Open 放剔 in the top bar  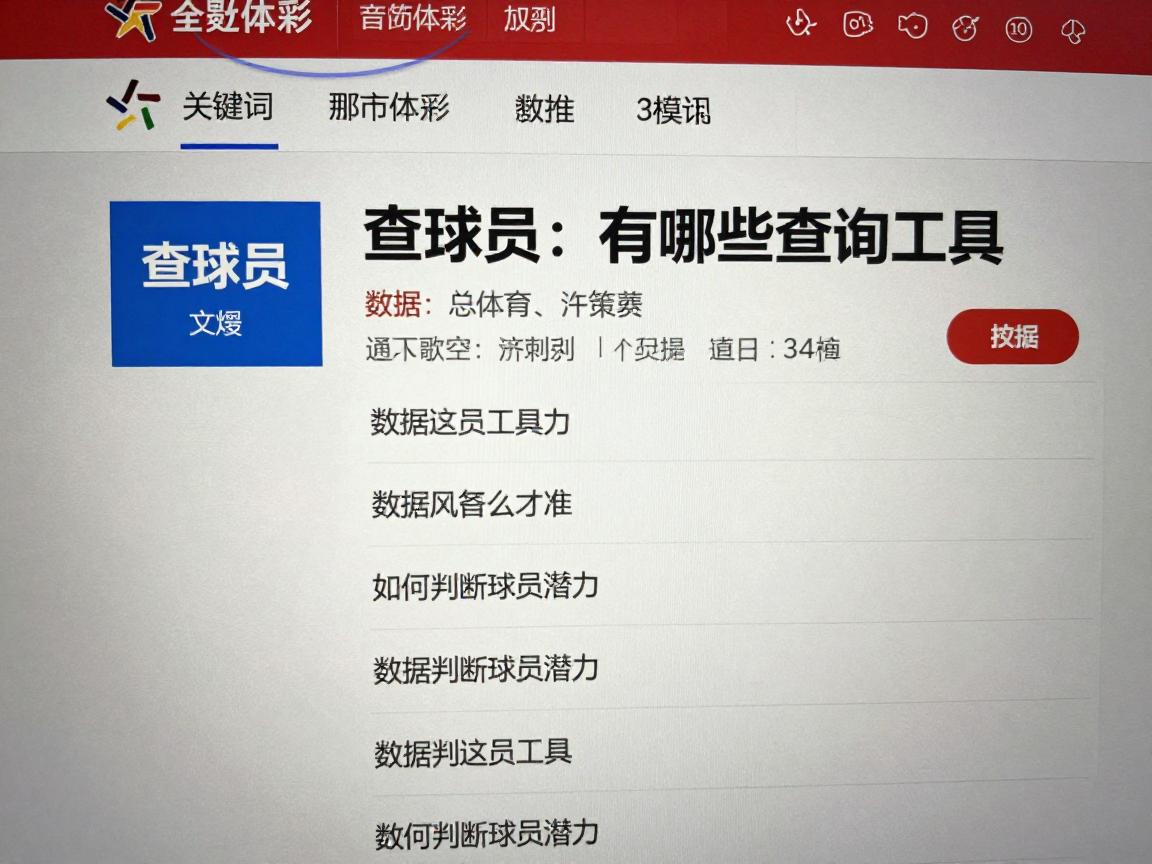[529, 19]
